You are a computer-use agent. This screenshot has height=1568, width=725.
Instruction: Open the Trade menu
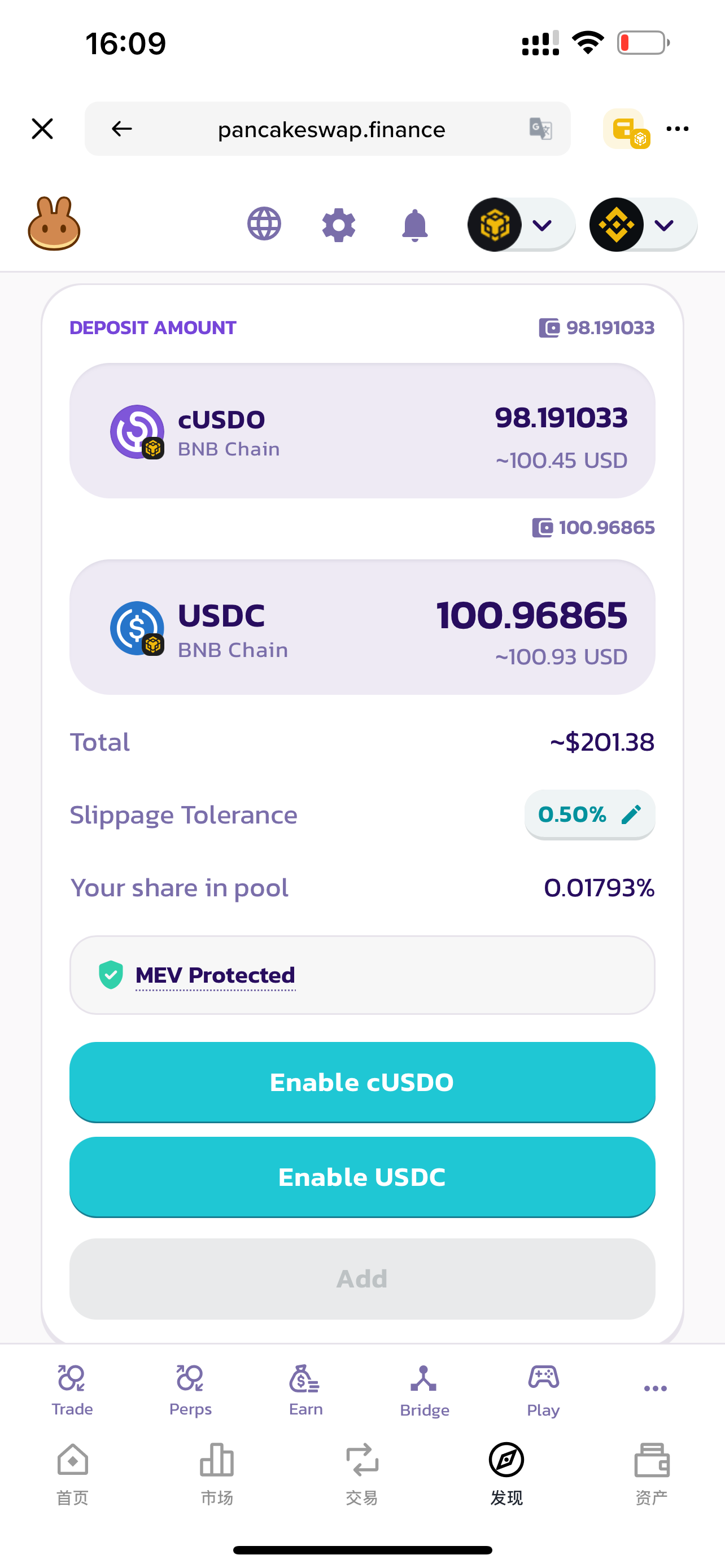coord(72,1390)
